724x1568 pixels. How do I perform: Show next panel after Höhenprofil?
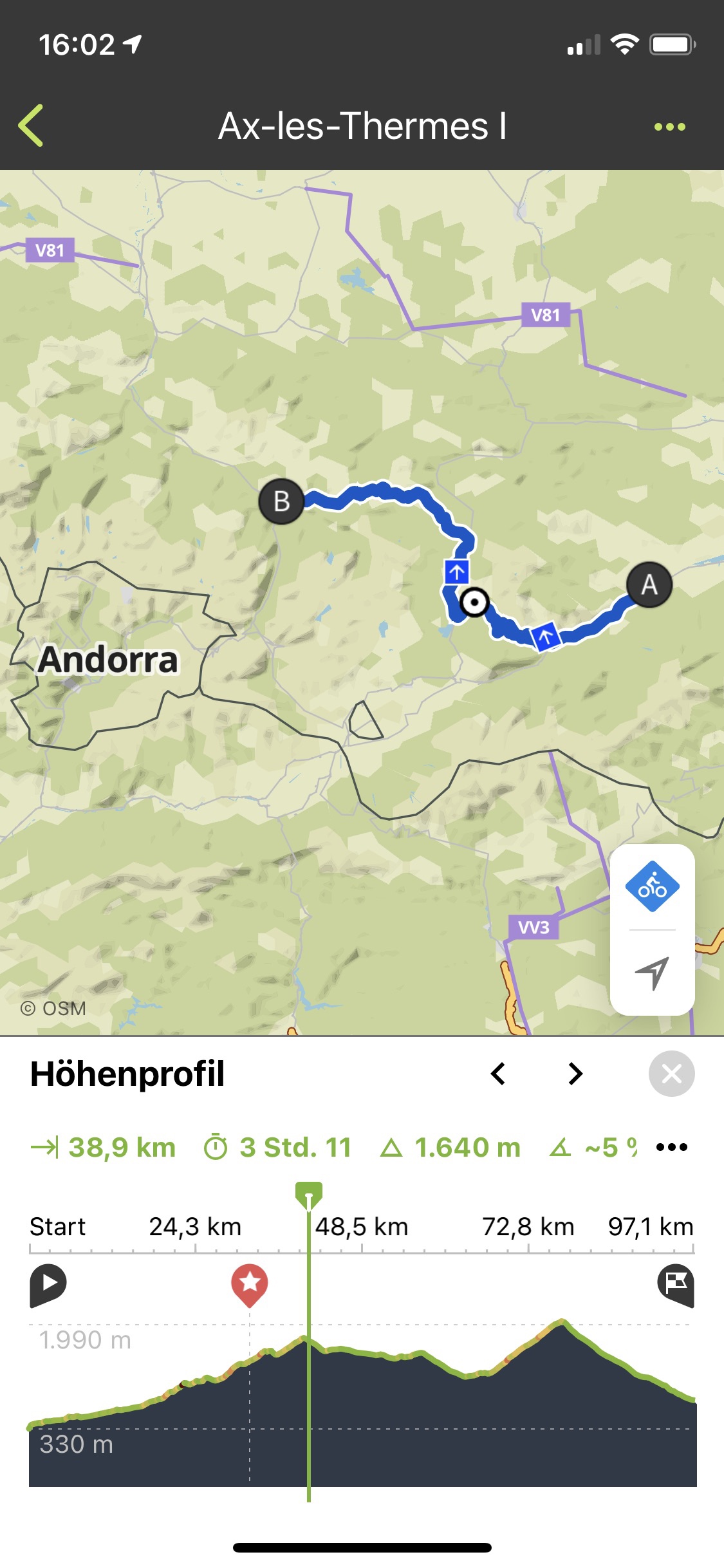click(x=575, y=1074)
